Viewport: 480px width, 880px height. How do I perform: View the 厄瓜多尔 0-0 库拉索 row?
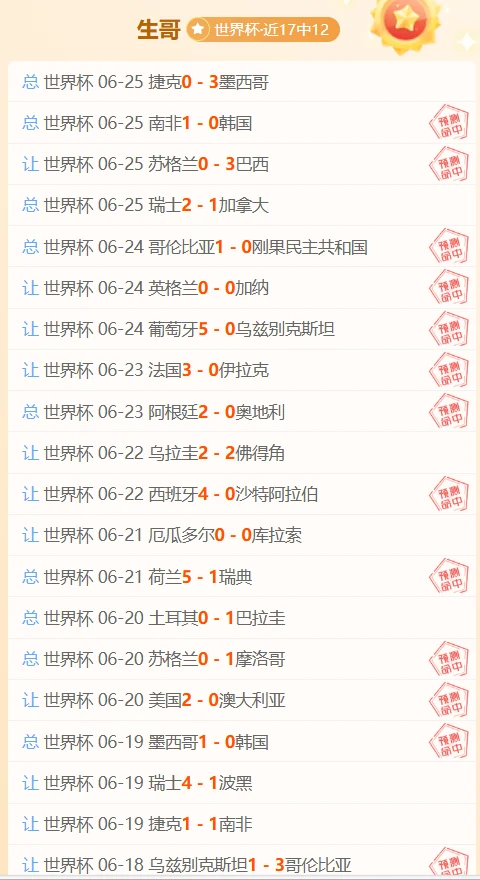pos(241,535)
